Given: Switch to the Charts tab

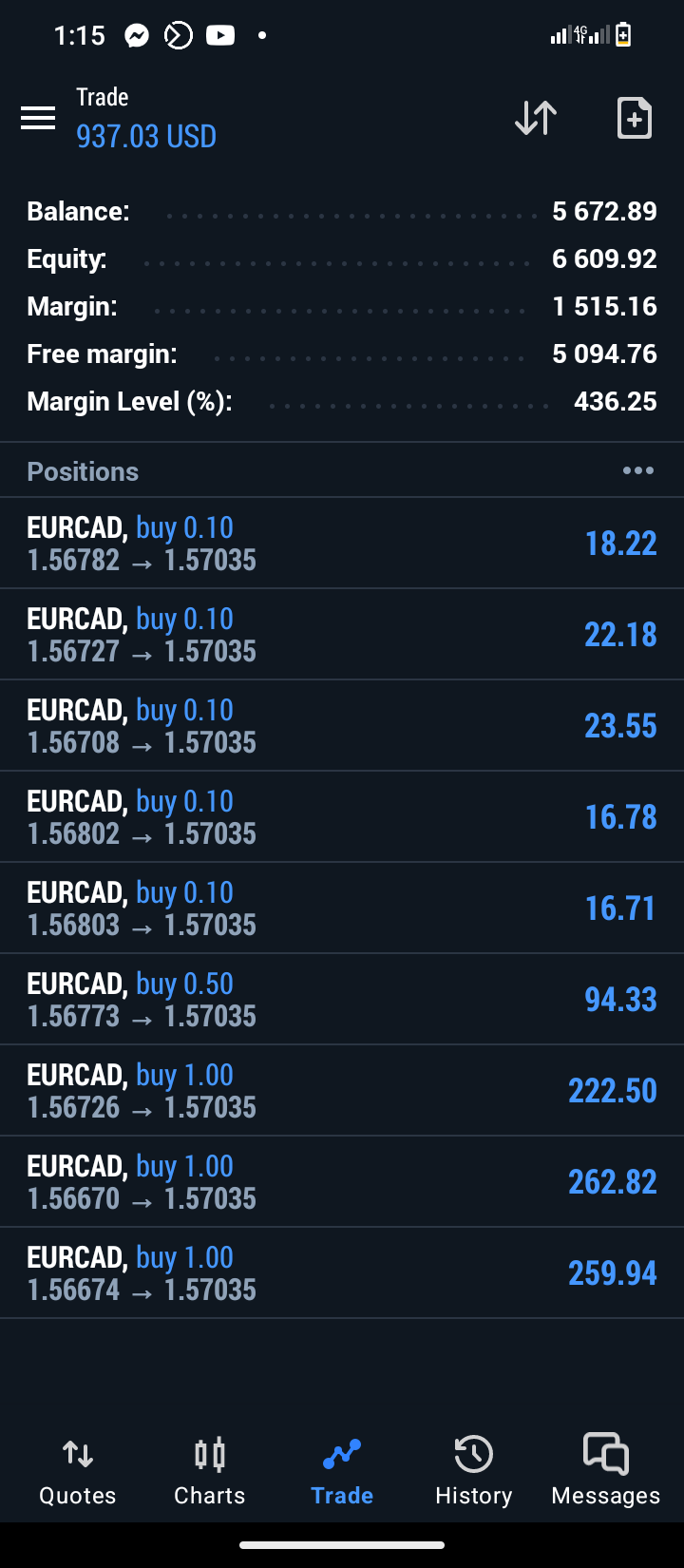Looking at the screenshot, I should point(210,1471).
